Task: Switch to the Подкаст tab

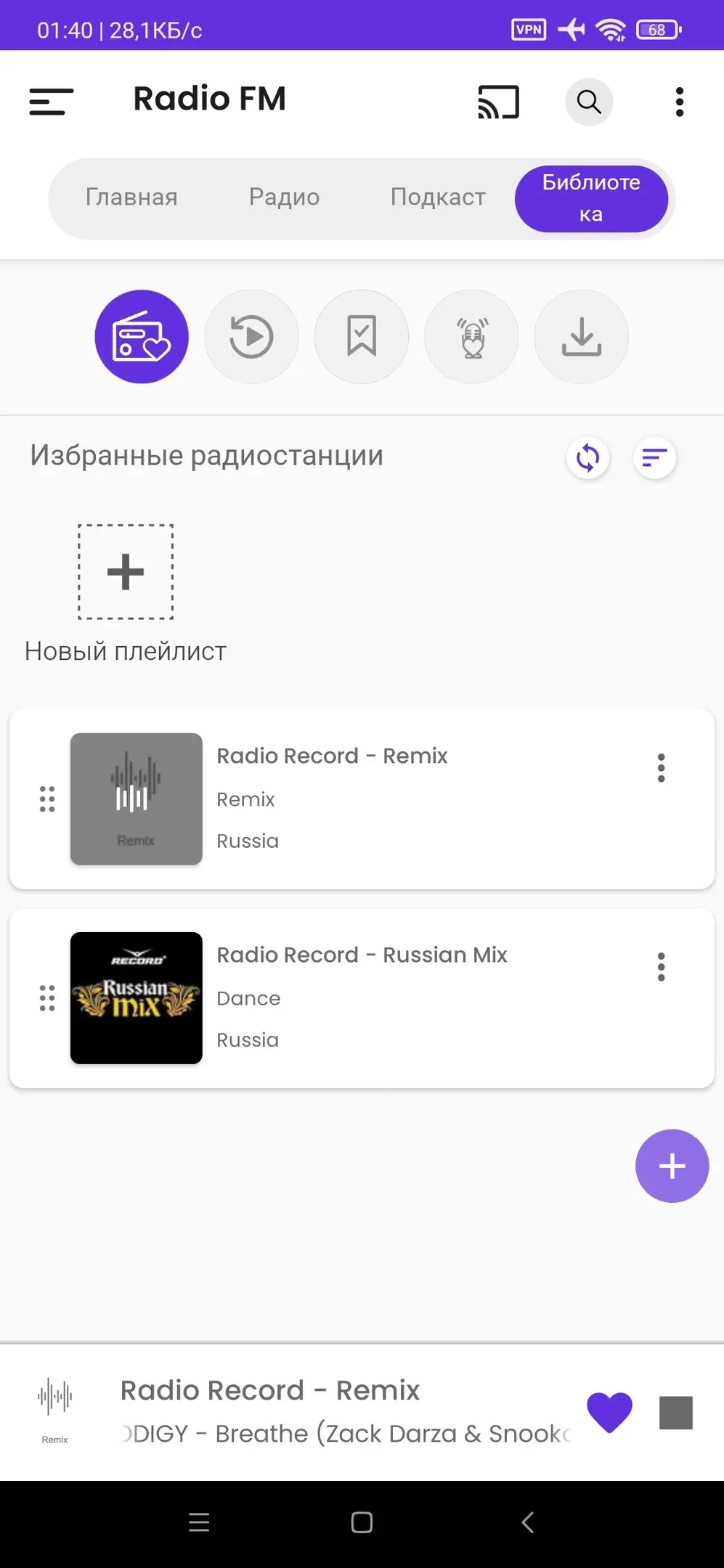Action: pos(438,197)
